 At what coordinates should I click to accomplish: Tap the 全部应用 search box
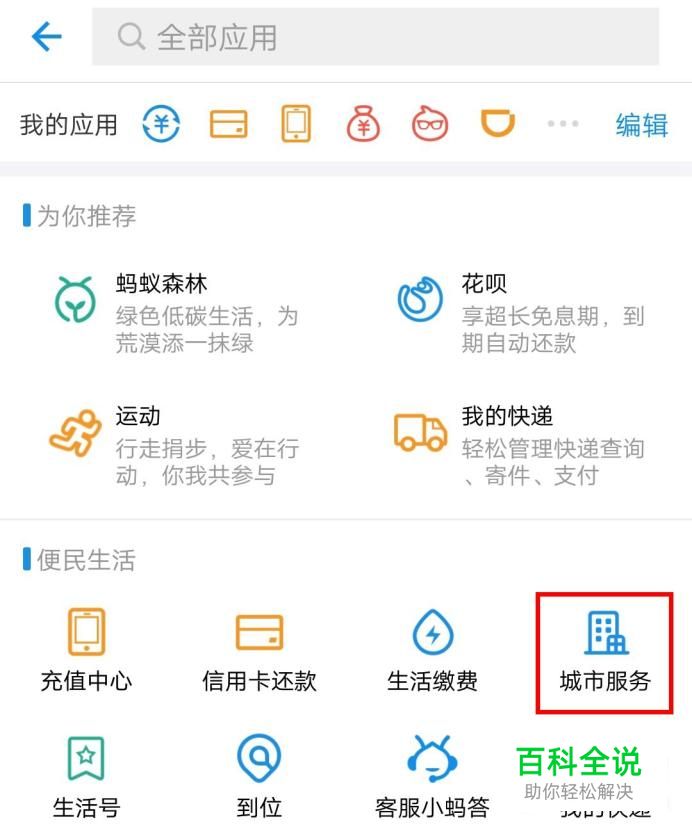click(x=375, y=37)
